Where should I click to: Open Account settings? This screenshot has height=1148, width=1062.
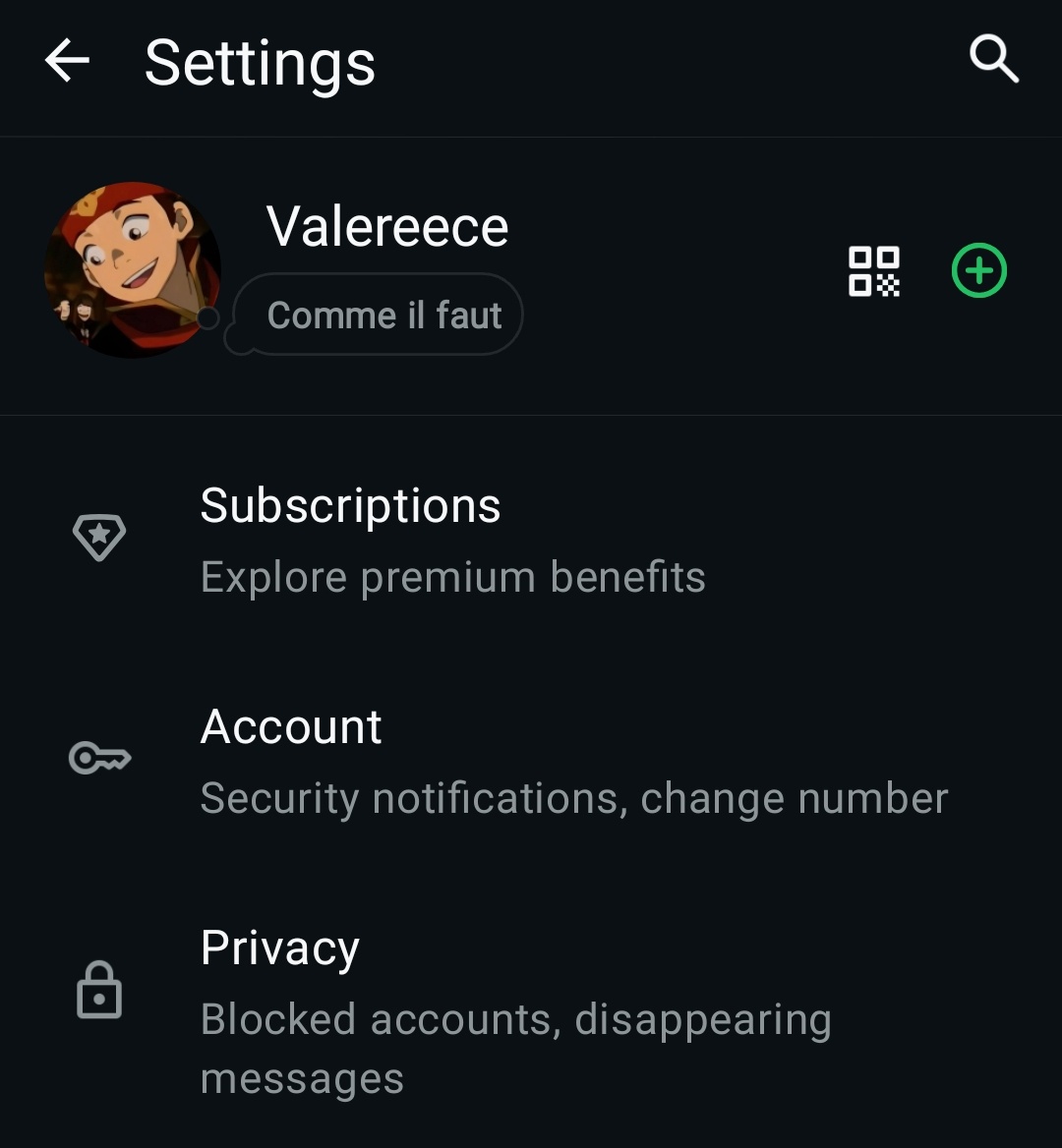pyautogui.click(x=531, y=761)
